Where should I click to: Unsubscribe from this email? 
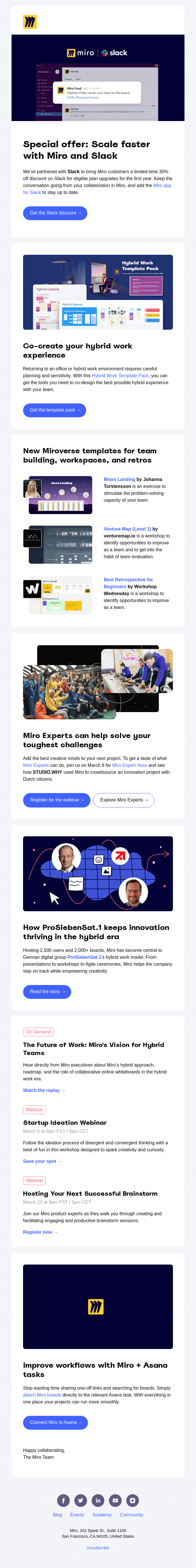(x=97, y=1548)
